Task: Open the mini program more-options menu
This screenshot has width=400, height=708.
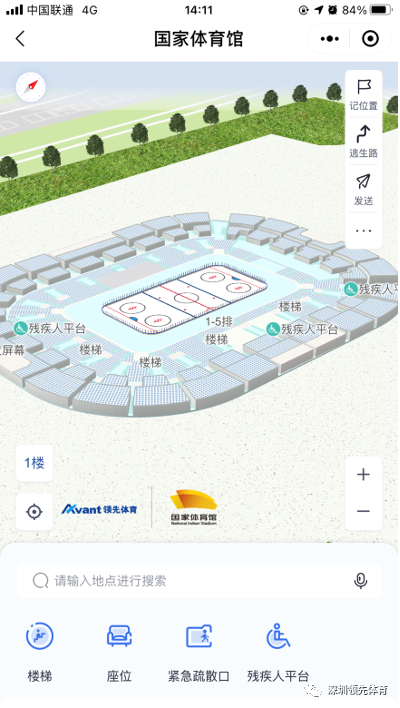Action: (x=330, y=39)
